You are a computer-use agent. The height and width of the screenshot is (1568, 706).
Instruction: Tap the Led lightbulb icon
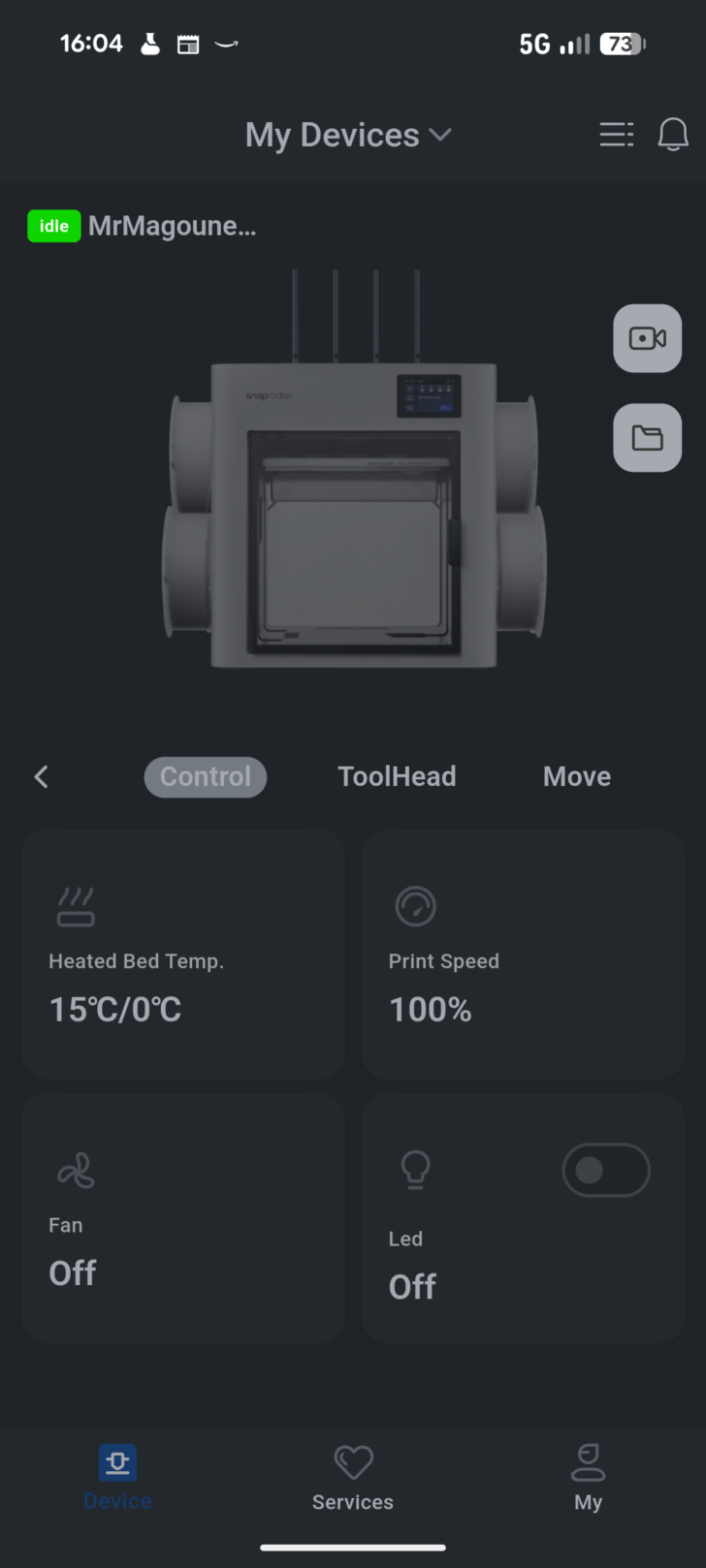coord(415,1170)
